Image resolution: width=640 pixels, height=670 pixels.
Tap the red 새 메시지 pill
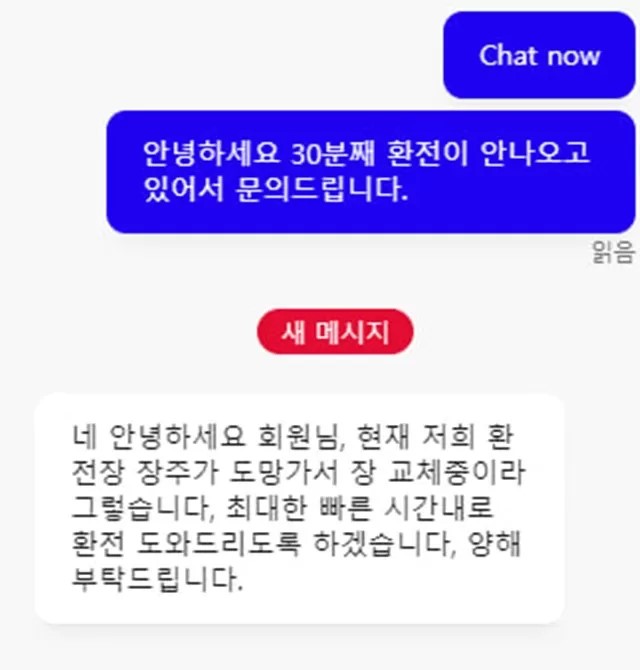coord(335,332)
